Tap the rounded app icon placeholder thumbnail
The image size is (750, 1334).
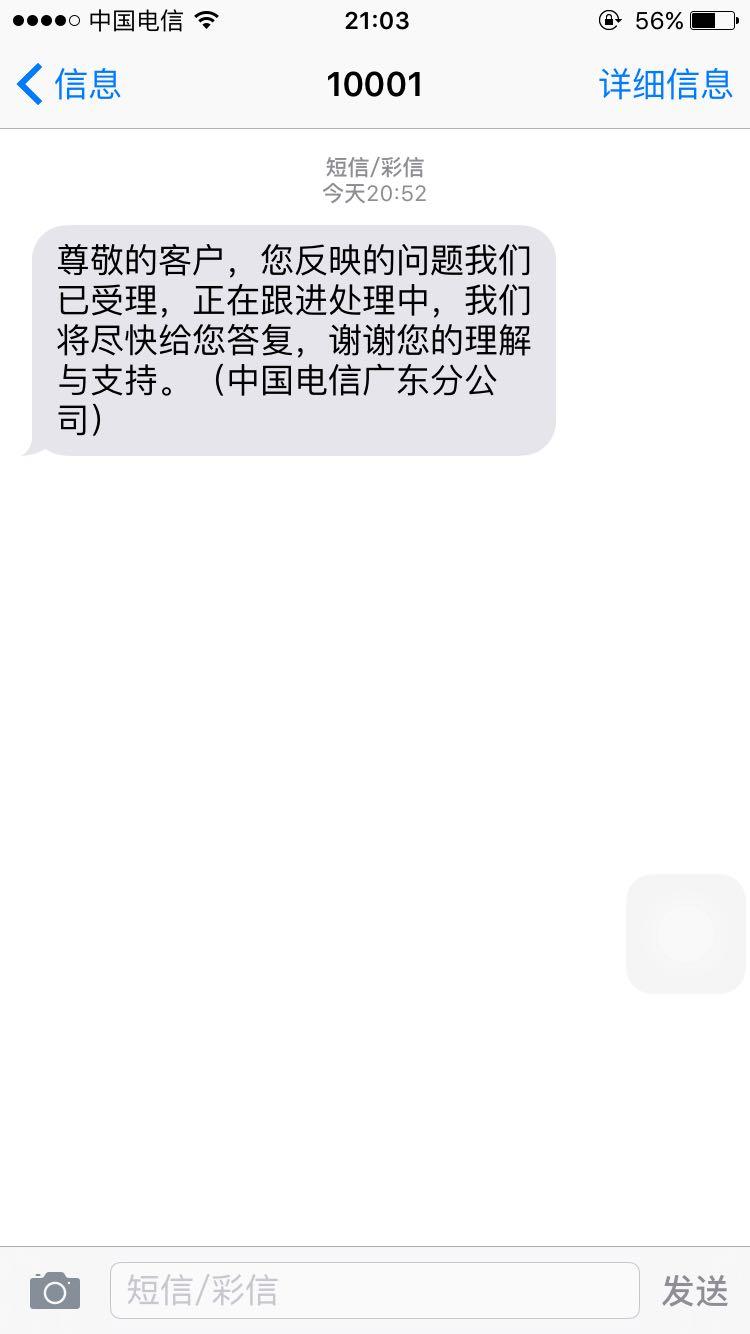[686, 933]
